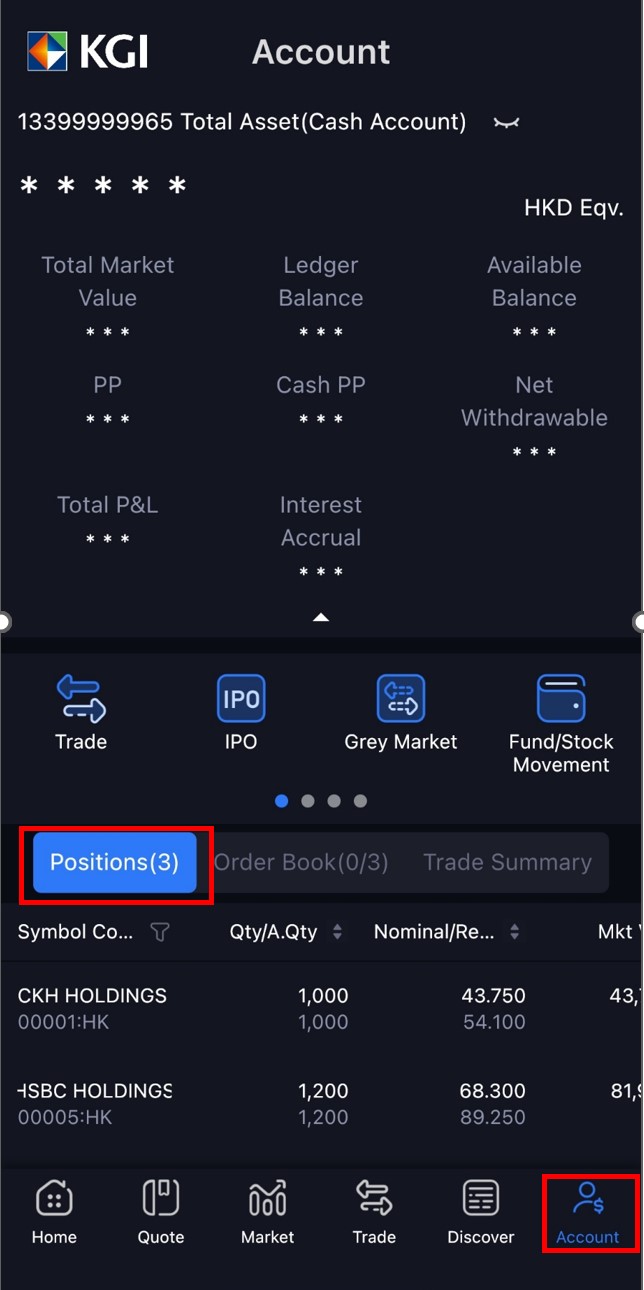This screenshot has height=1290, width=644.
Task: Go to the Discover tab
Action: tap(480, 1211)
